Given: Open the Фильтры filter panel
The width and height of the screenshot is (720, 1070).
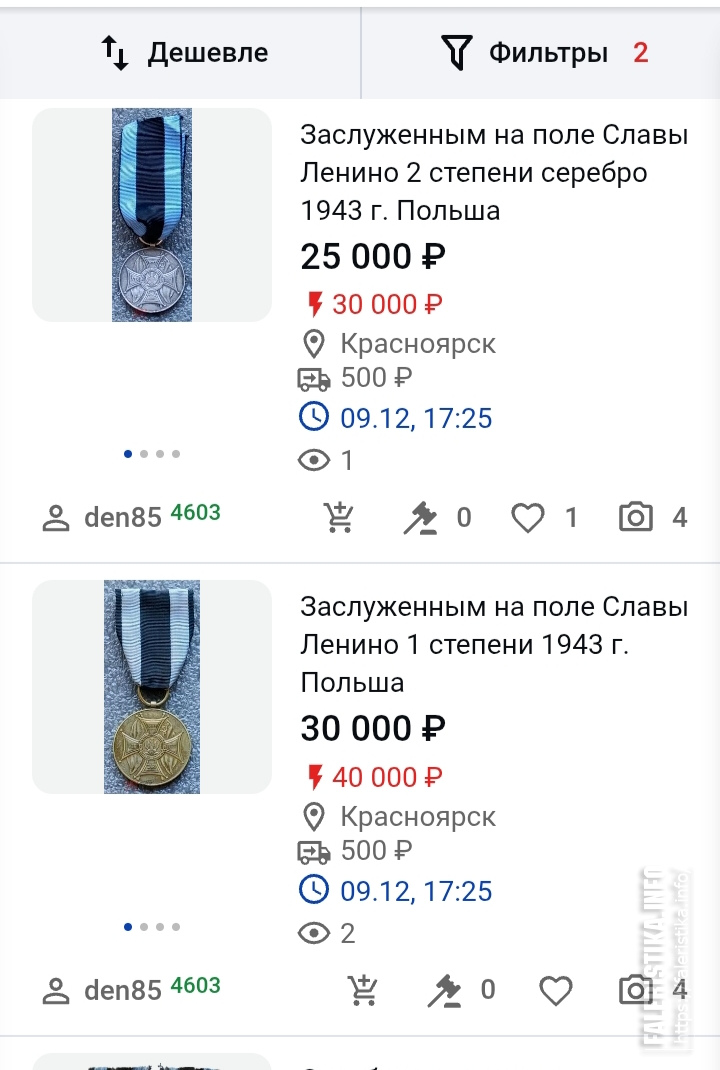Looking at the screenshot, I should coord(543,52).
